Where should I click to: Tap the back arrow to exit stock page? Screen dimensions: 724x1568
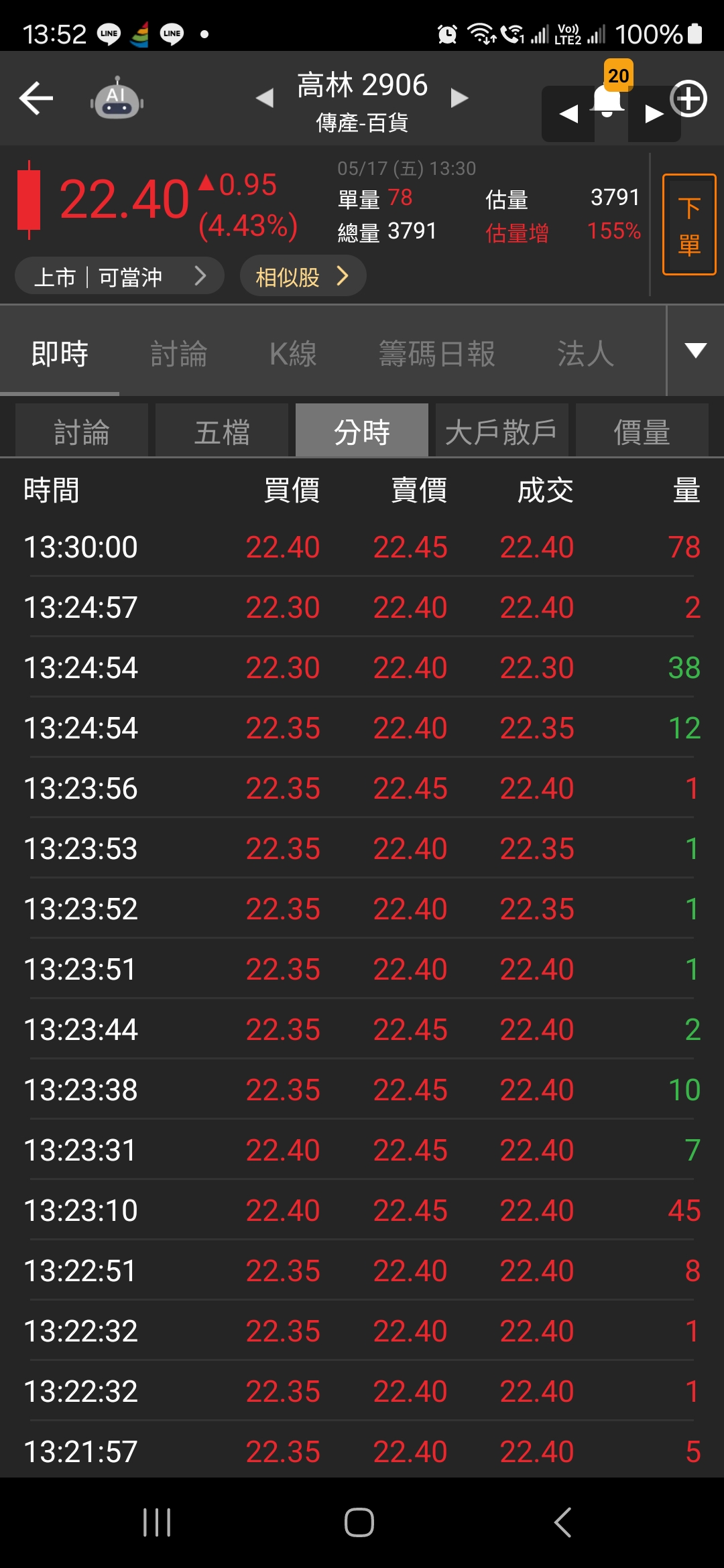(36, 98)
